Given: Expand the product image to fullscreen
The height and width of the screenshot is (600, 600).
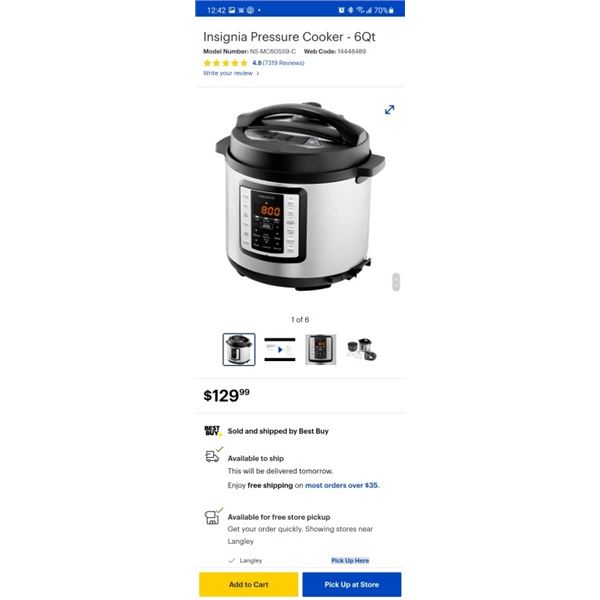Looking at the screenshot, I should point(389,110).
